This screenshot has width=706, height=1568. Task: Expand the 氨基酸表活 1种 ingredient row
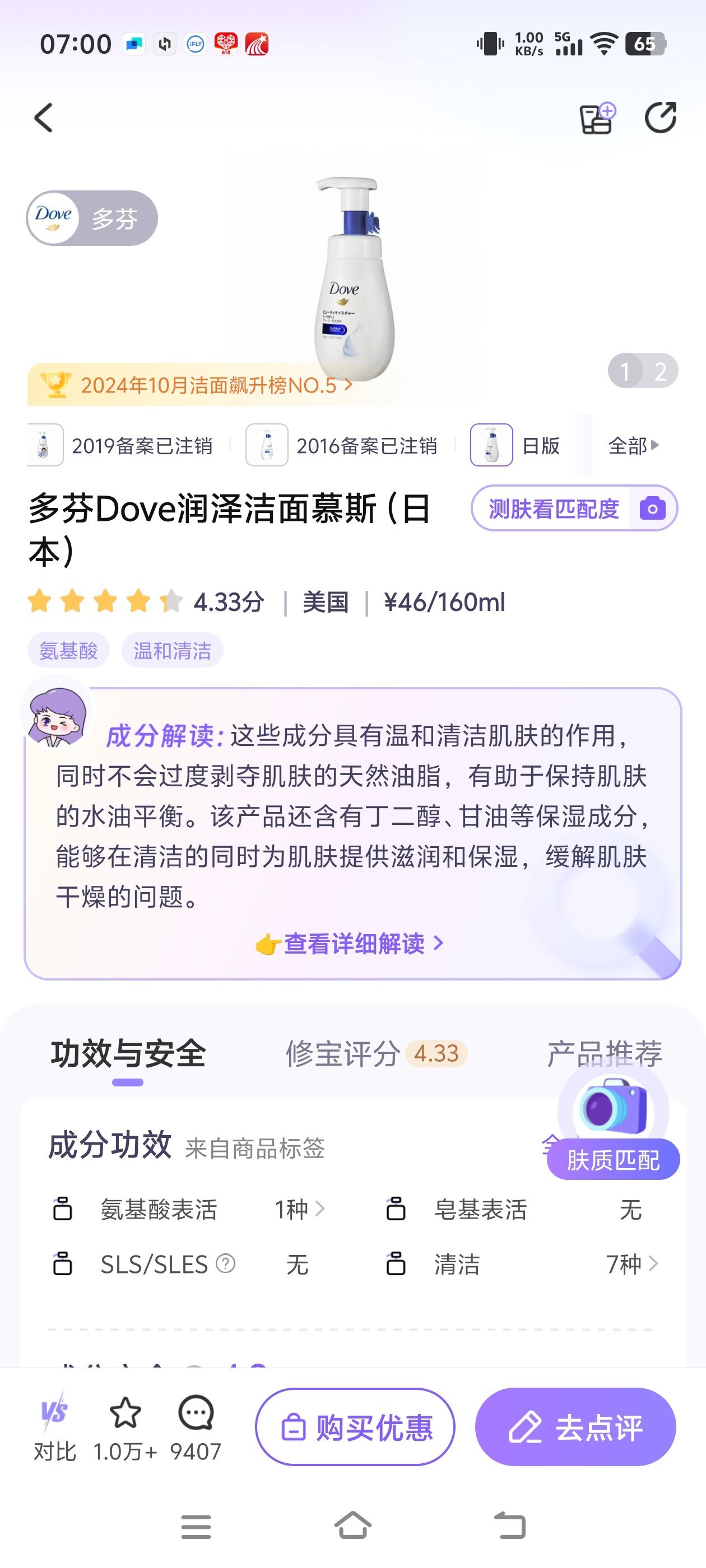coord(299,1209)
